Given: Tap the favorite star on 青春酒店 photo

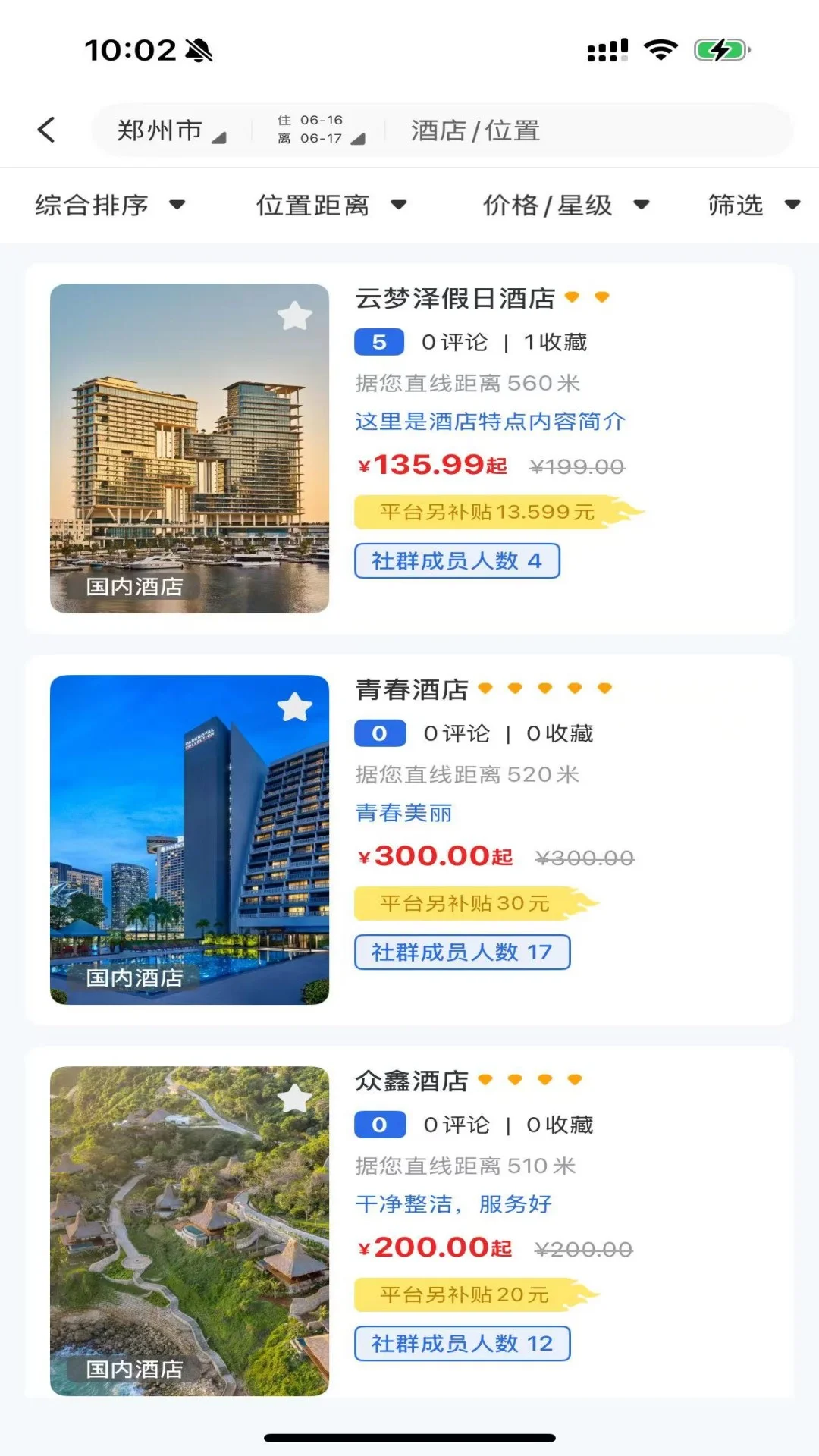Looking at the screenshot, I should tap(294, 707).
